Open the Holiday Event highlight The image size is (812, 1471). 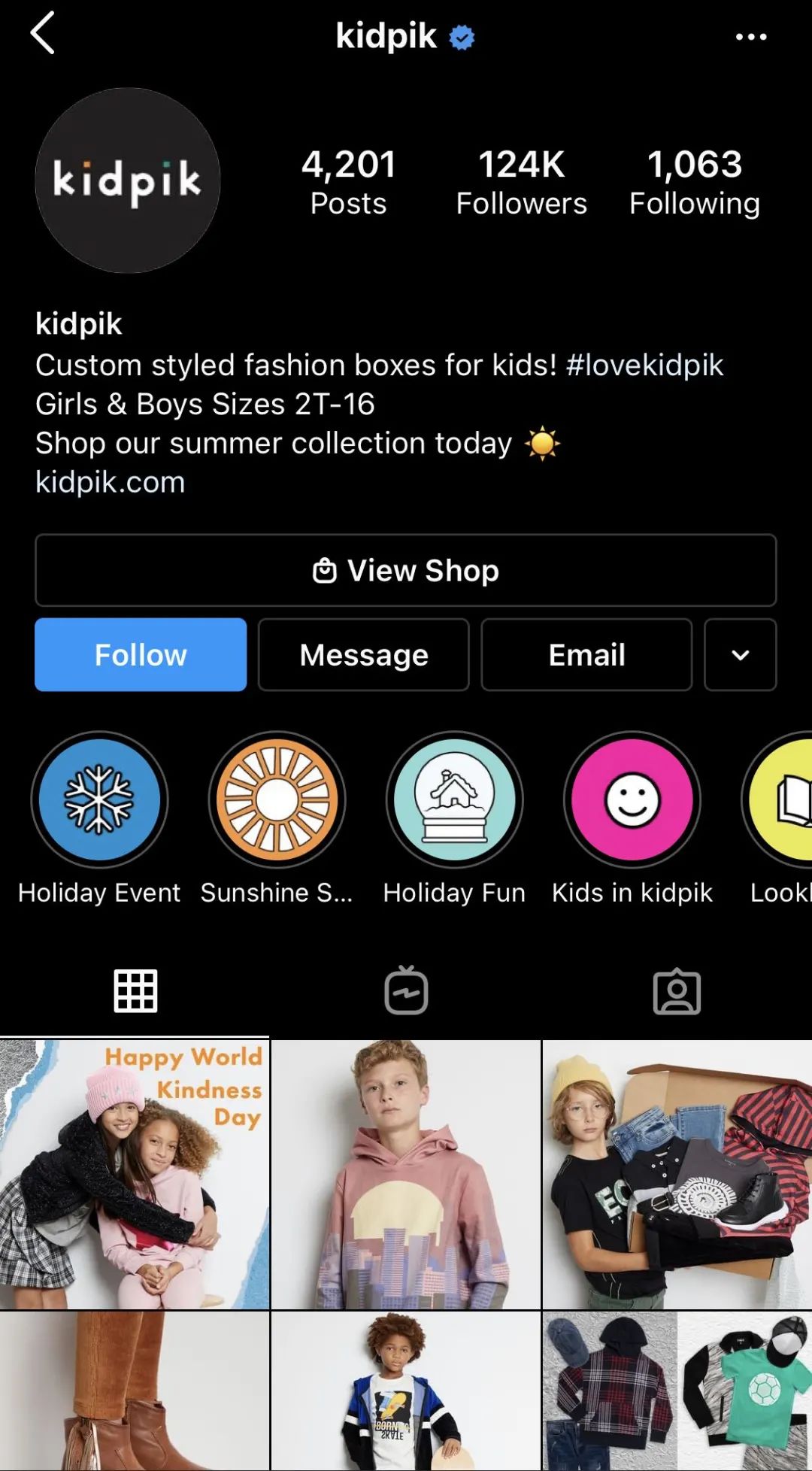[x=99, y=800]
